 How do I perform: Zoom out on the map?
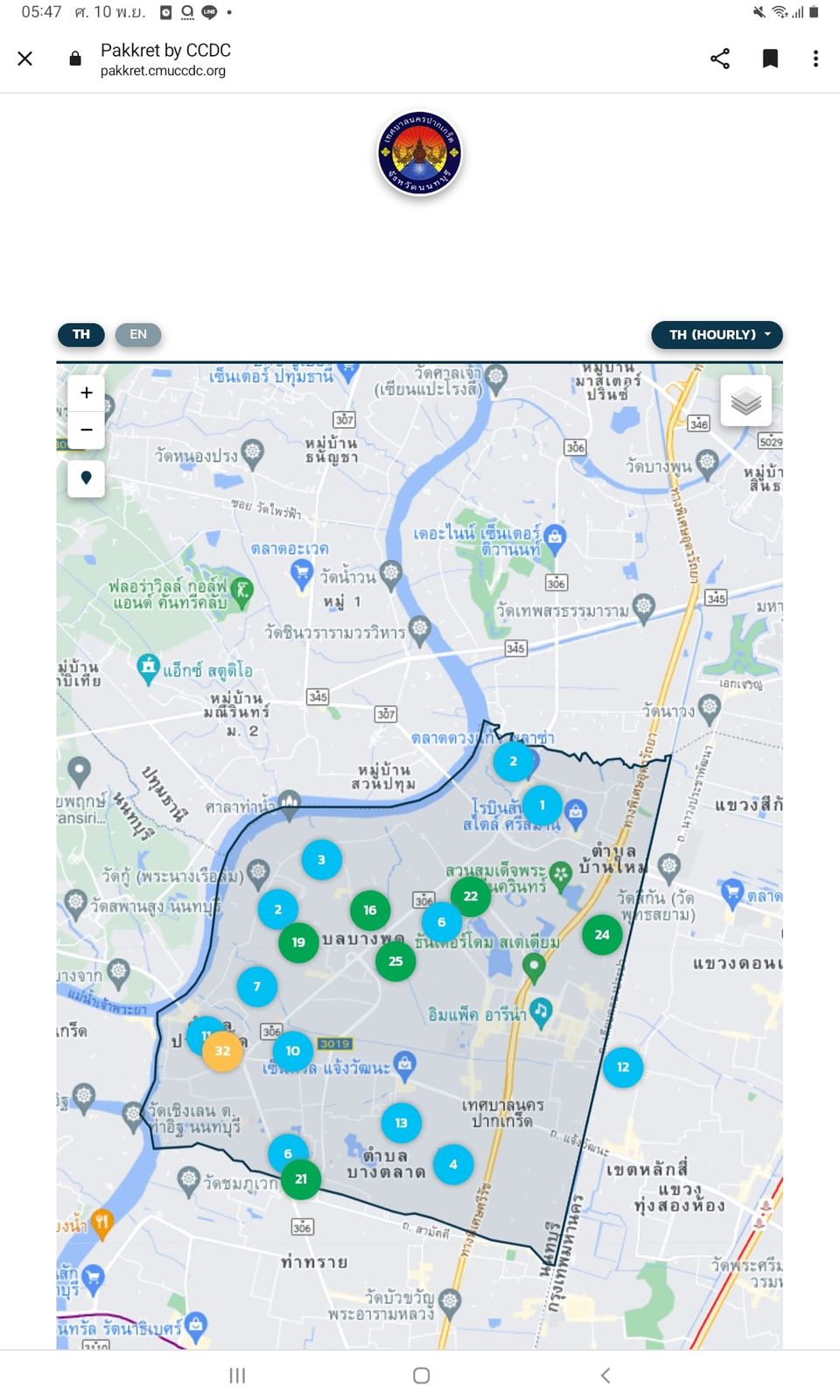click(87, 430)
